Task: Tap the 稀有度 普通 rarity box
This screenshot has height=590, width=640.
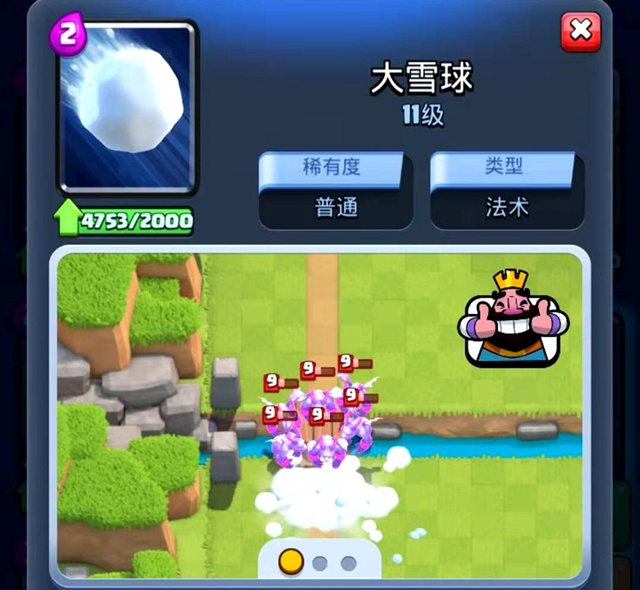Action: coord(335,191)
